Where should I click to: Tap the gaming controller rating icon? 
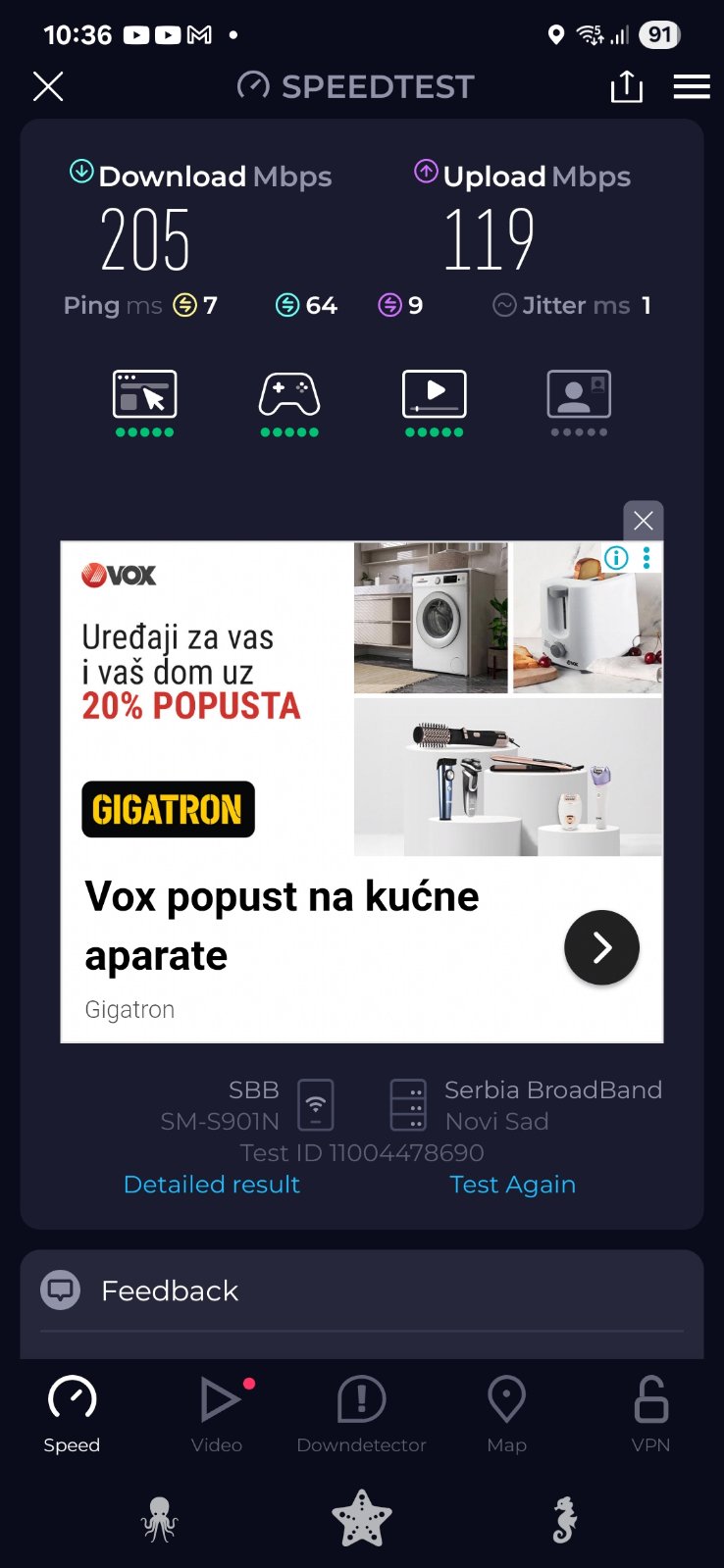click(x=289, y=394)
